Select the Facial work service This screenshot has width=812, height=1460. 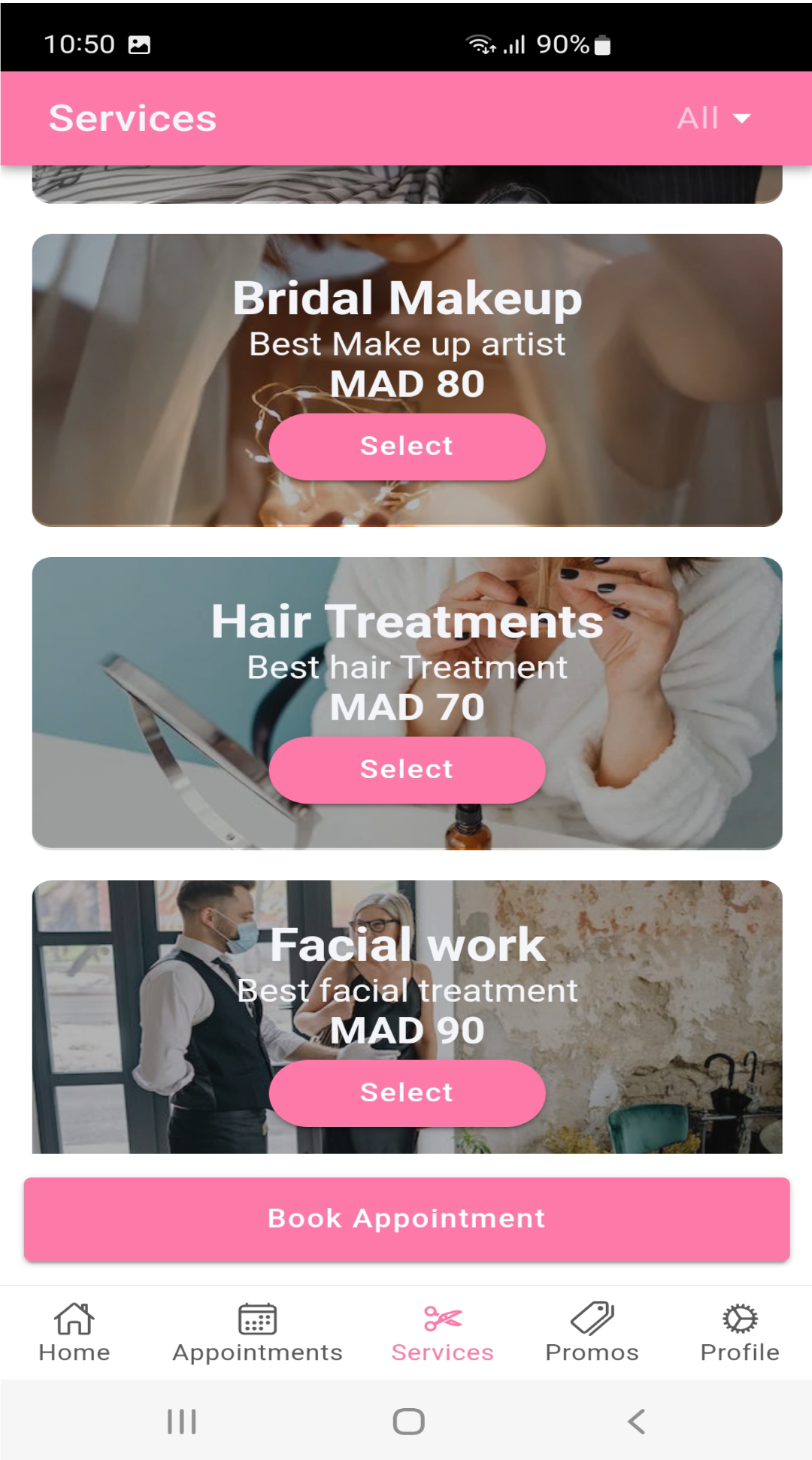click(407, 1092)
